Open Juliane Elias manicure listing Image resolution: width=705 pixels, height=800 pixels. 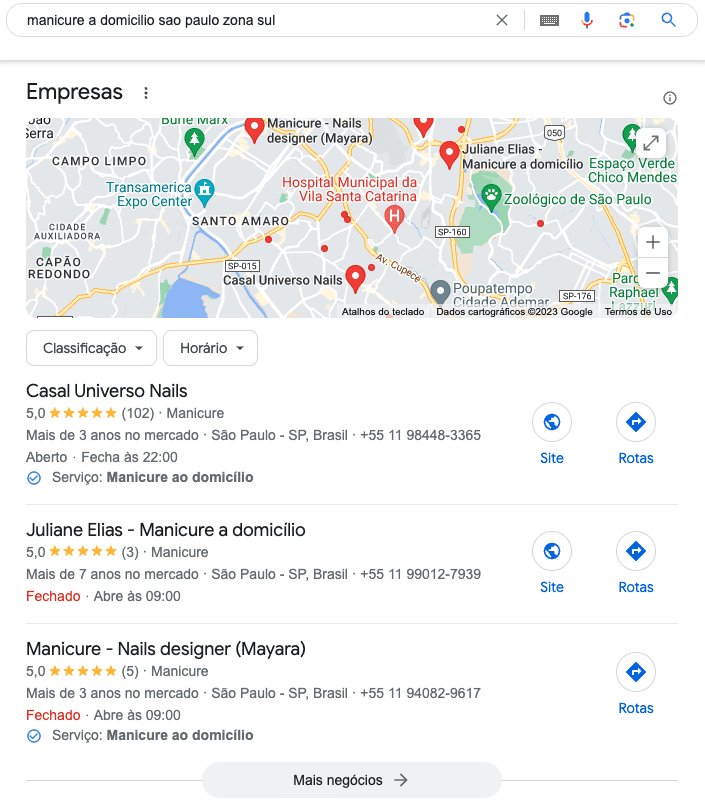pos(166,530)
